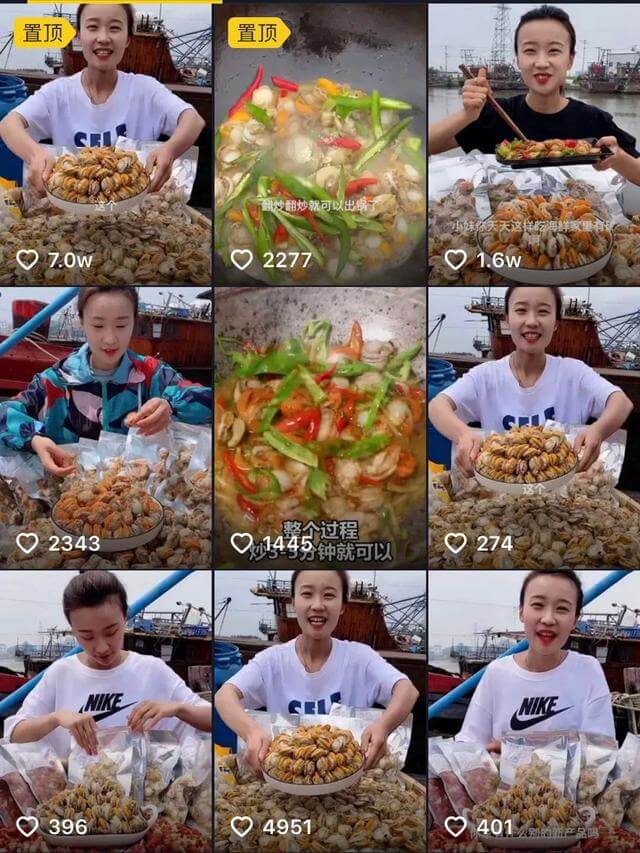640x853 pixels.
Task: Play the pinned stir-fry video with 2277 likes
Action: (320, 143)
